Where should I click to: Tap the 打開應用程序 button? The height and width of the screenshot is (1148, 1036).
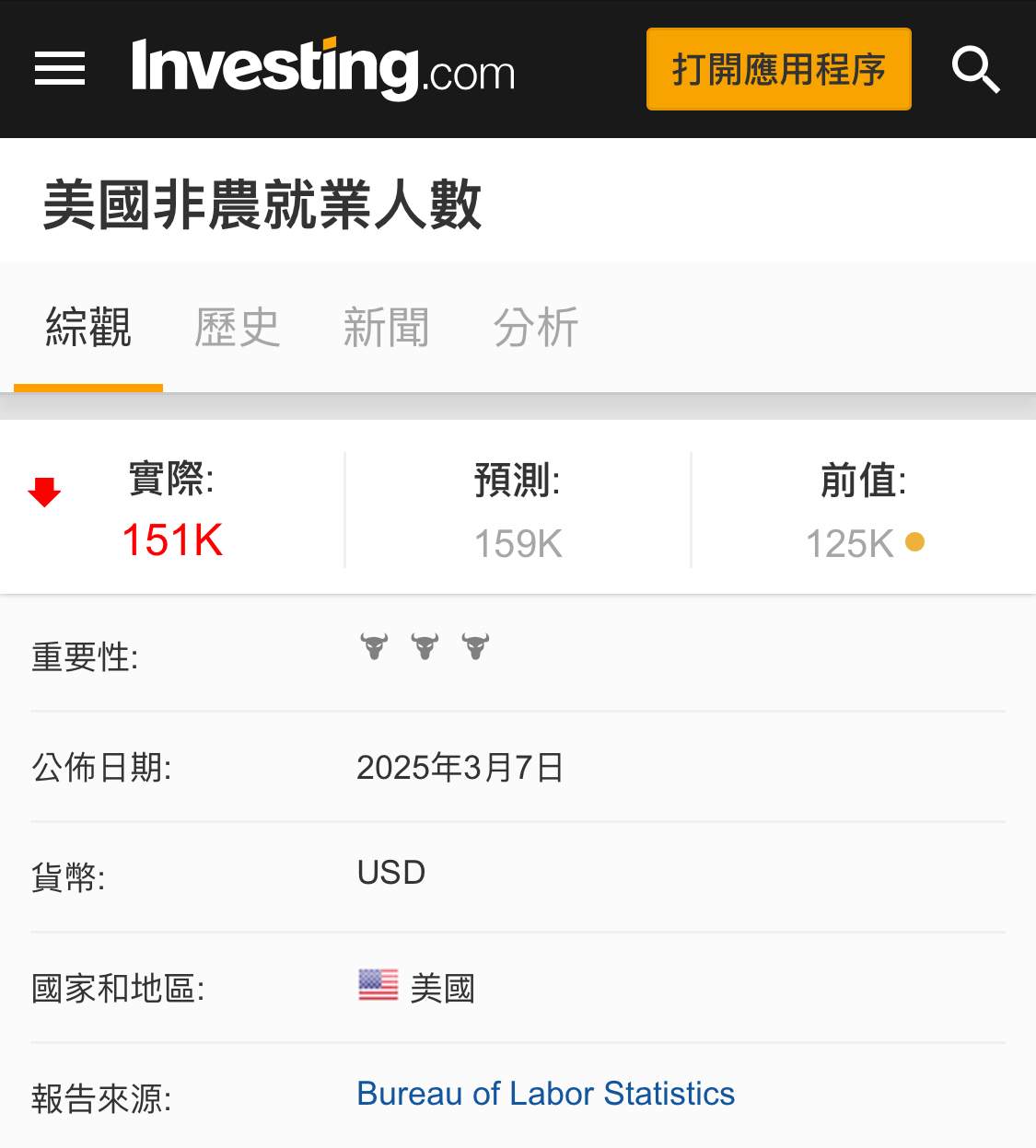[778, 69]
